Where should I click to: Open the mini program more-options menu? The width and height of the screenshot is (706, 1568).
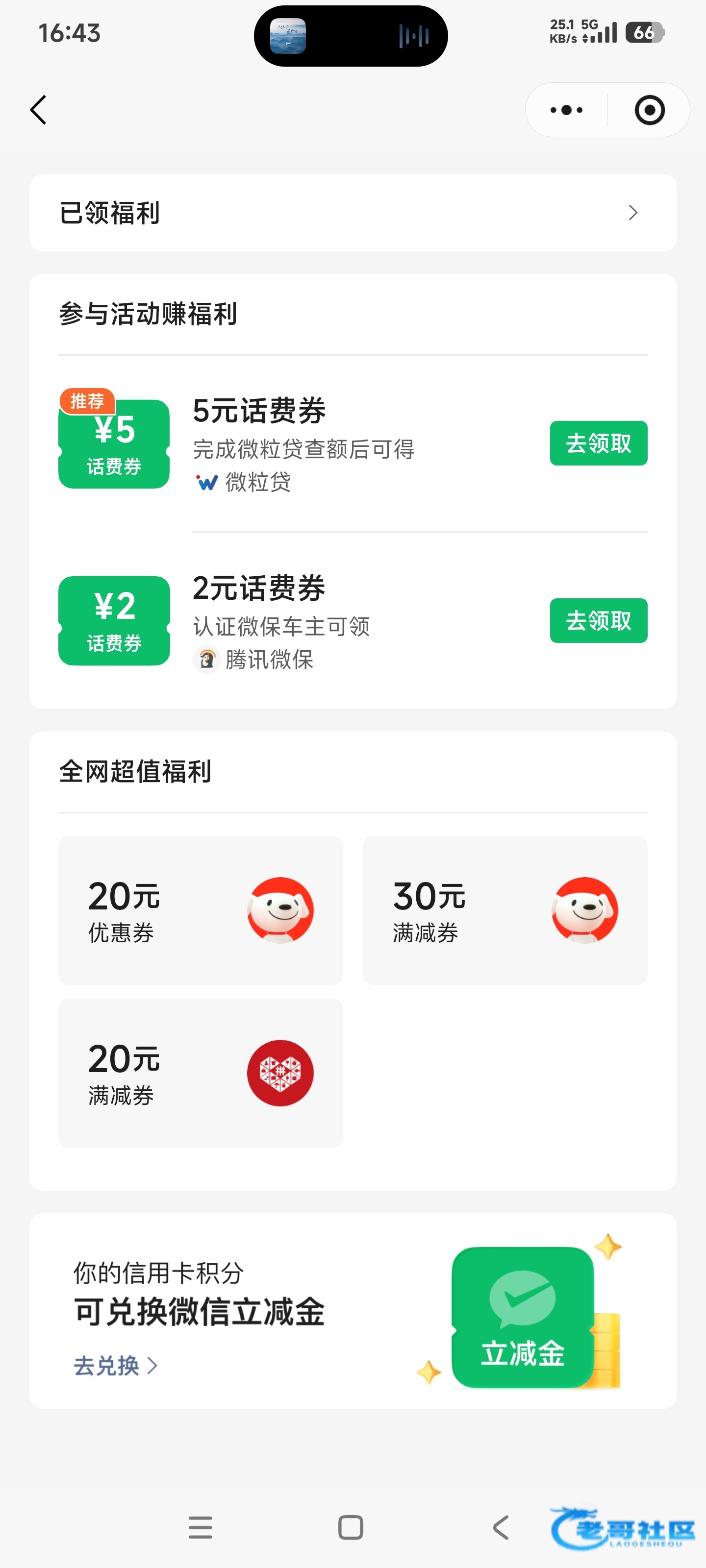pyautogui.click(x=566, y=110)
